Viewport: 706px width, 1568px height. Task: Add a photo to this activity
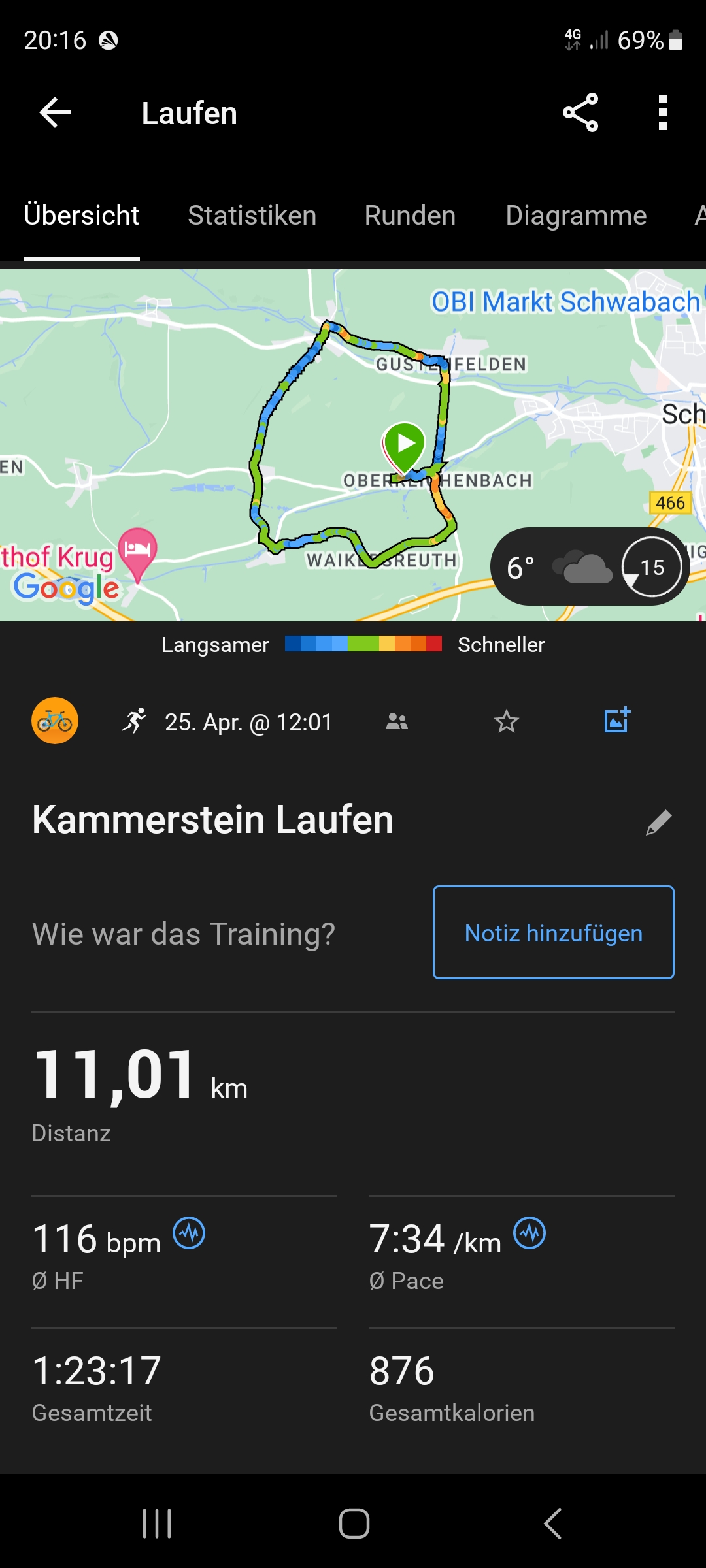pyautogui.click(x=616, y=720)
